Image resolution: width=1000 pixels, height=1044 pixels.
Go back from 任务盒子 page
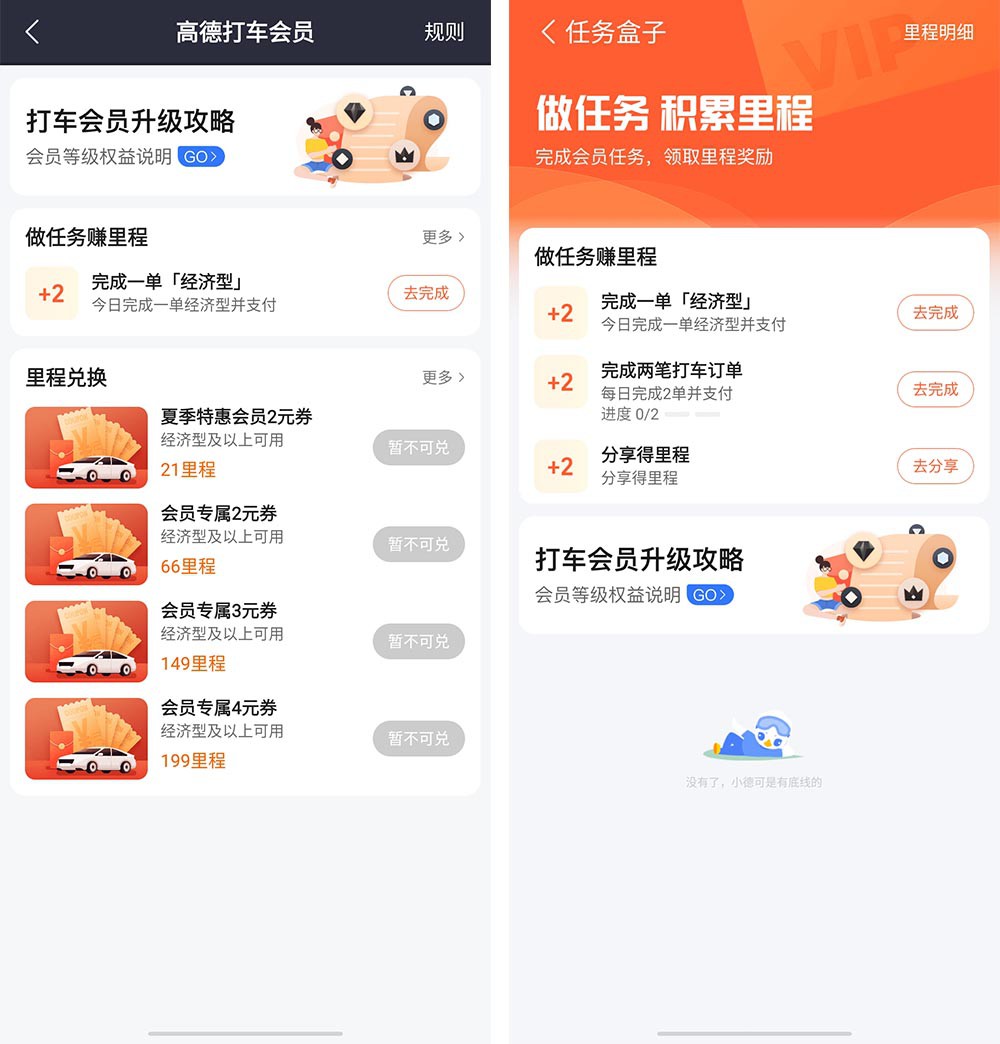(x=548, y=32)
